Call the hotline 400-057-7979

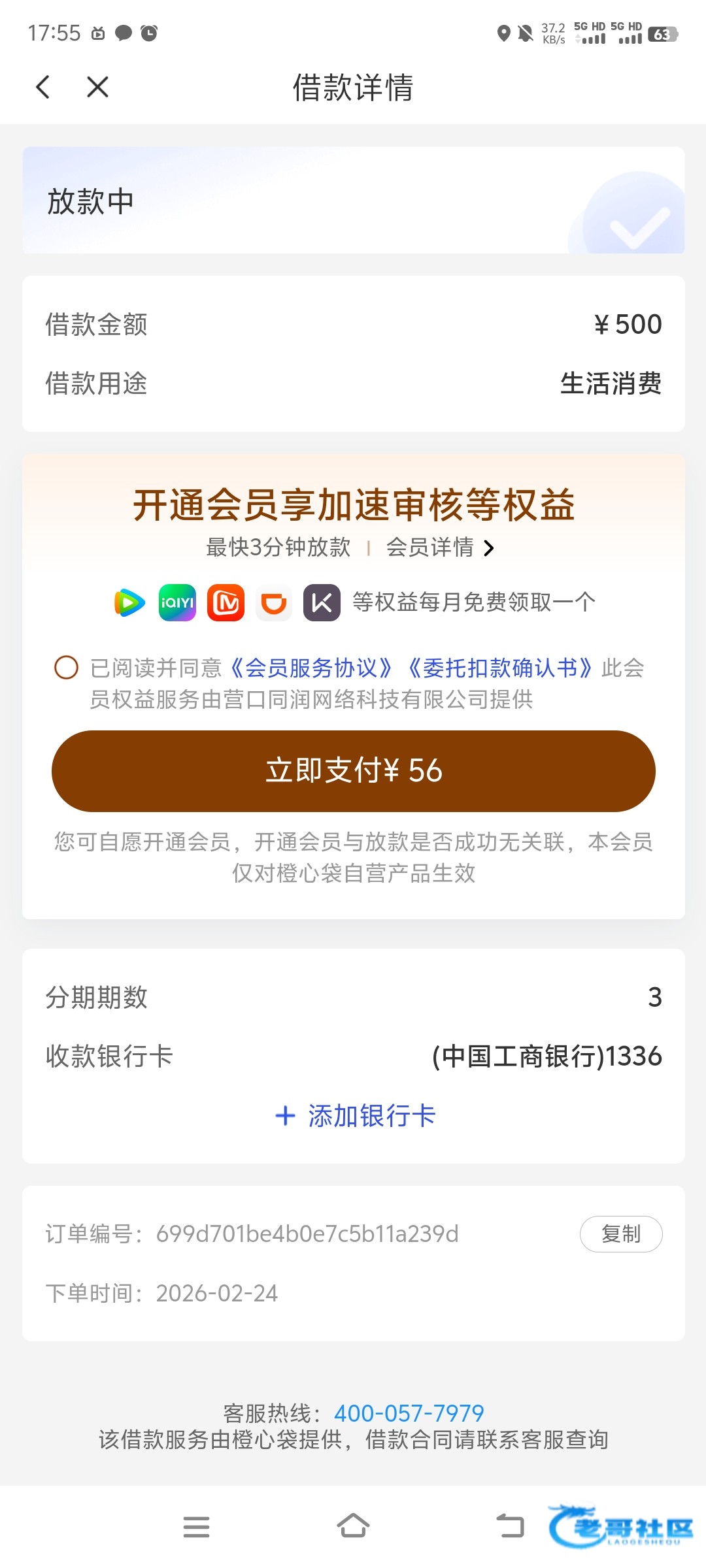[409, 1413]
